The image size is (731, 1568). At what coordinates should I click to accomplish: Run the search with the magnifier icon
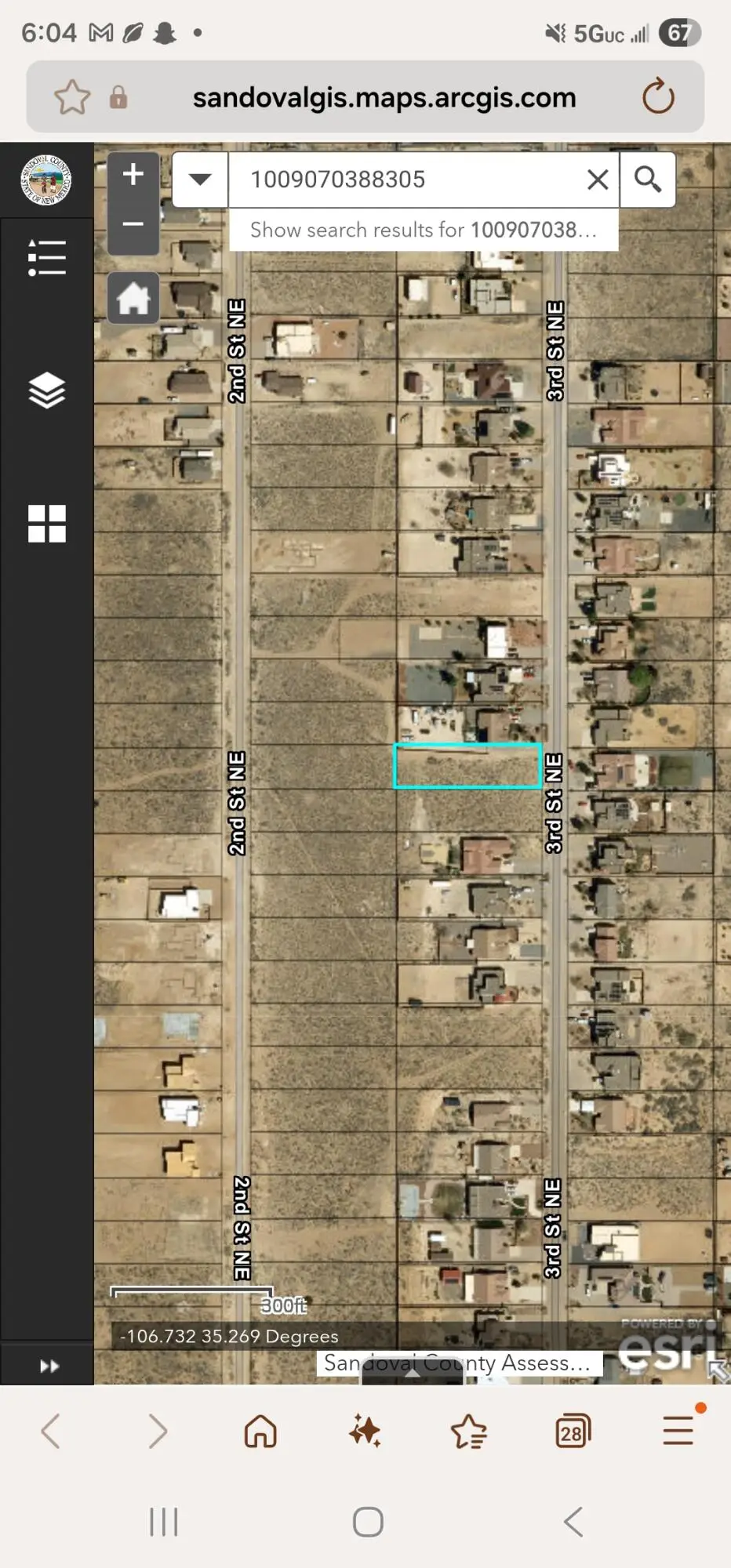648,180
